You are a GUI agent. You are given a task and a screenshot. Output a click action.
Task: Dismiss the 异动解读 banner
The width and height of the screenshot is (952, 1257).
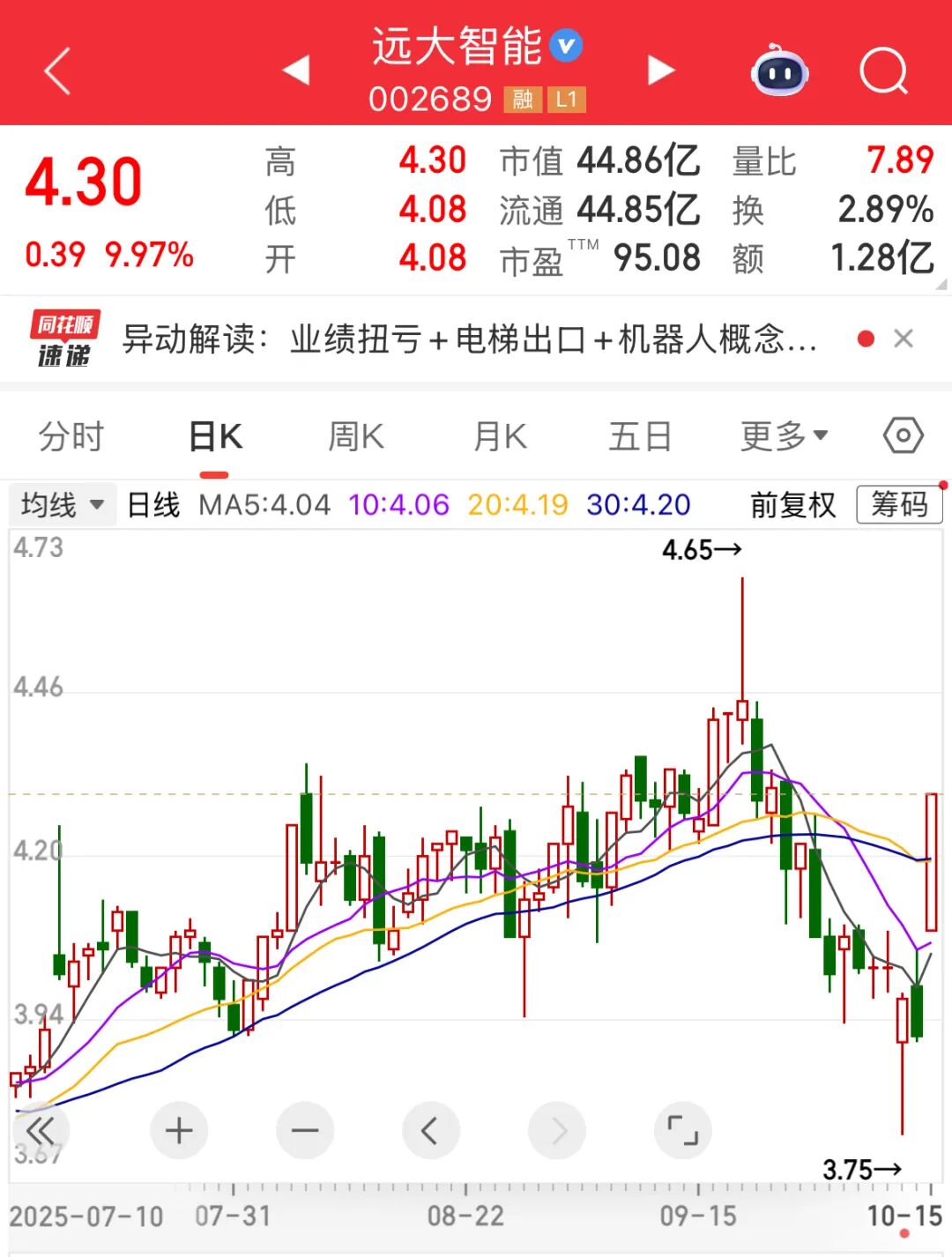[904, 338]
